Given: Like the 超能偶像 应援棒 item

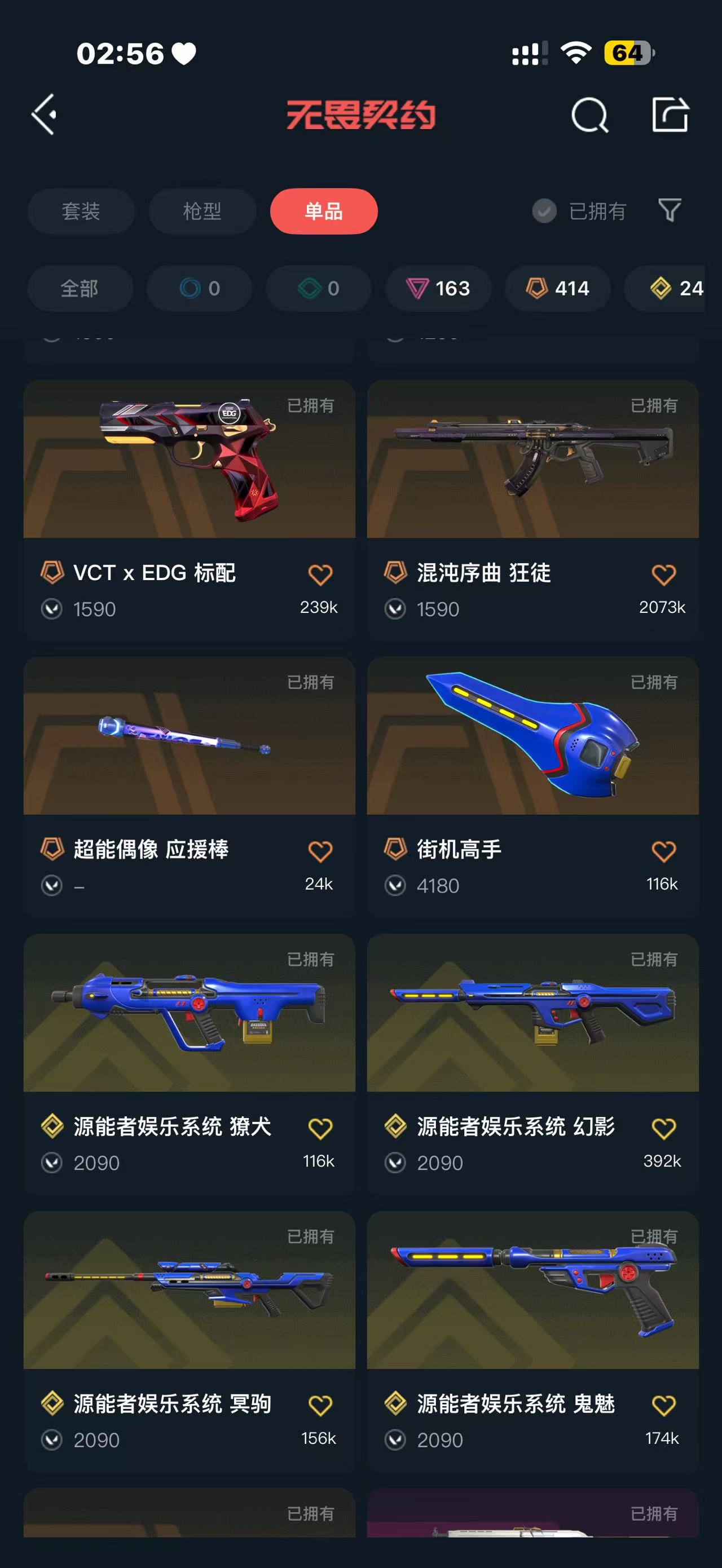Looking at the screenshot, I should click(x=320, y=851).
